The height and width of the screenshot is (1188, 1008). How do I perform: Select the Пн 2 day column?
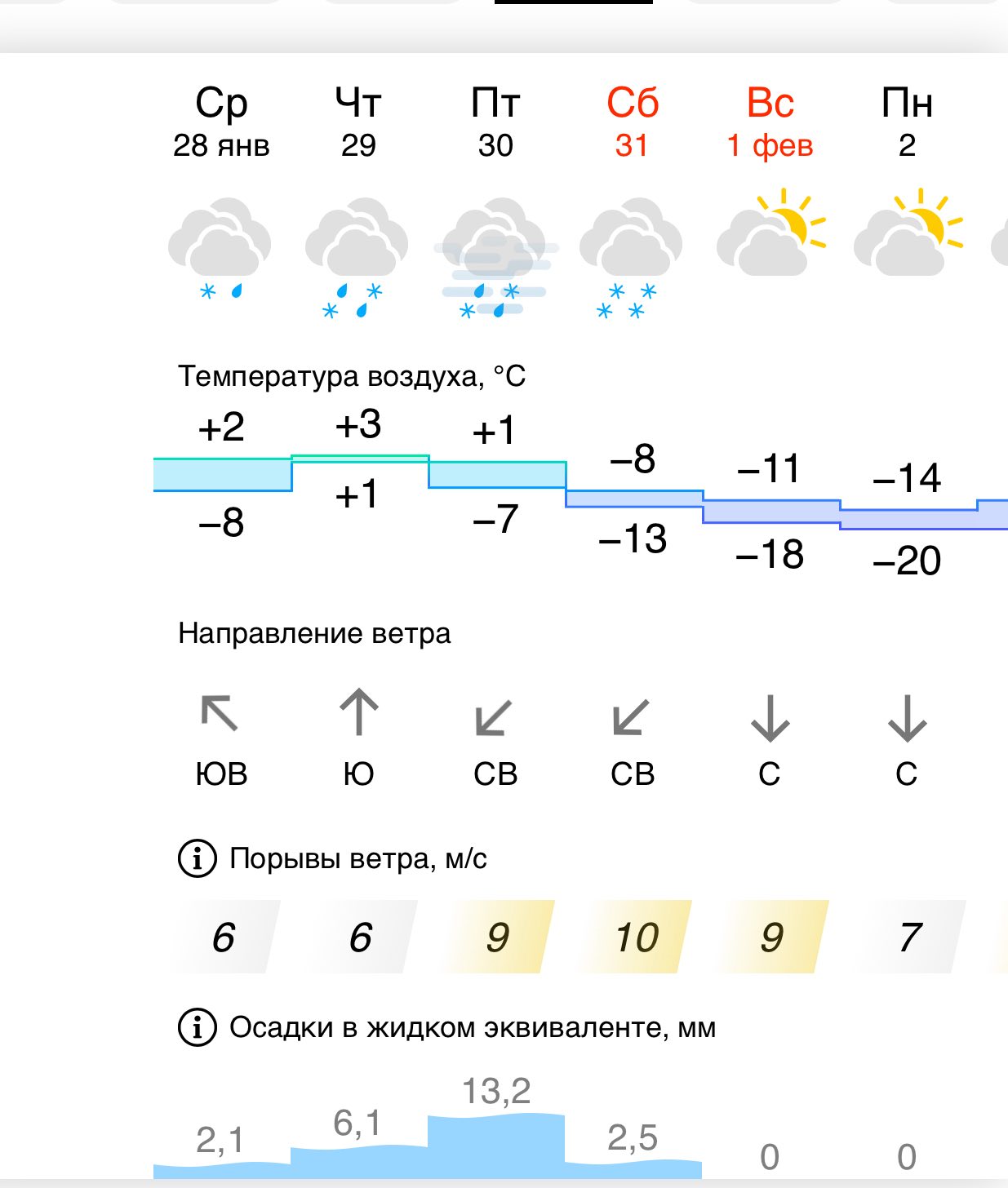pyautogui.click(x=907, y=122)
